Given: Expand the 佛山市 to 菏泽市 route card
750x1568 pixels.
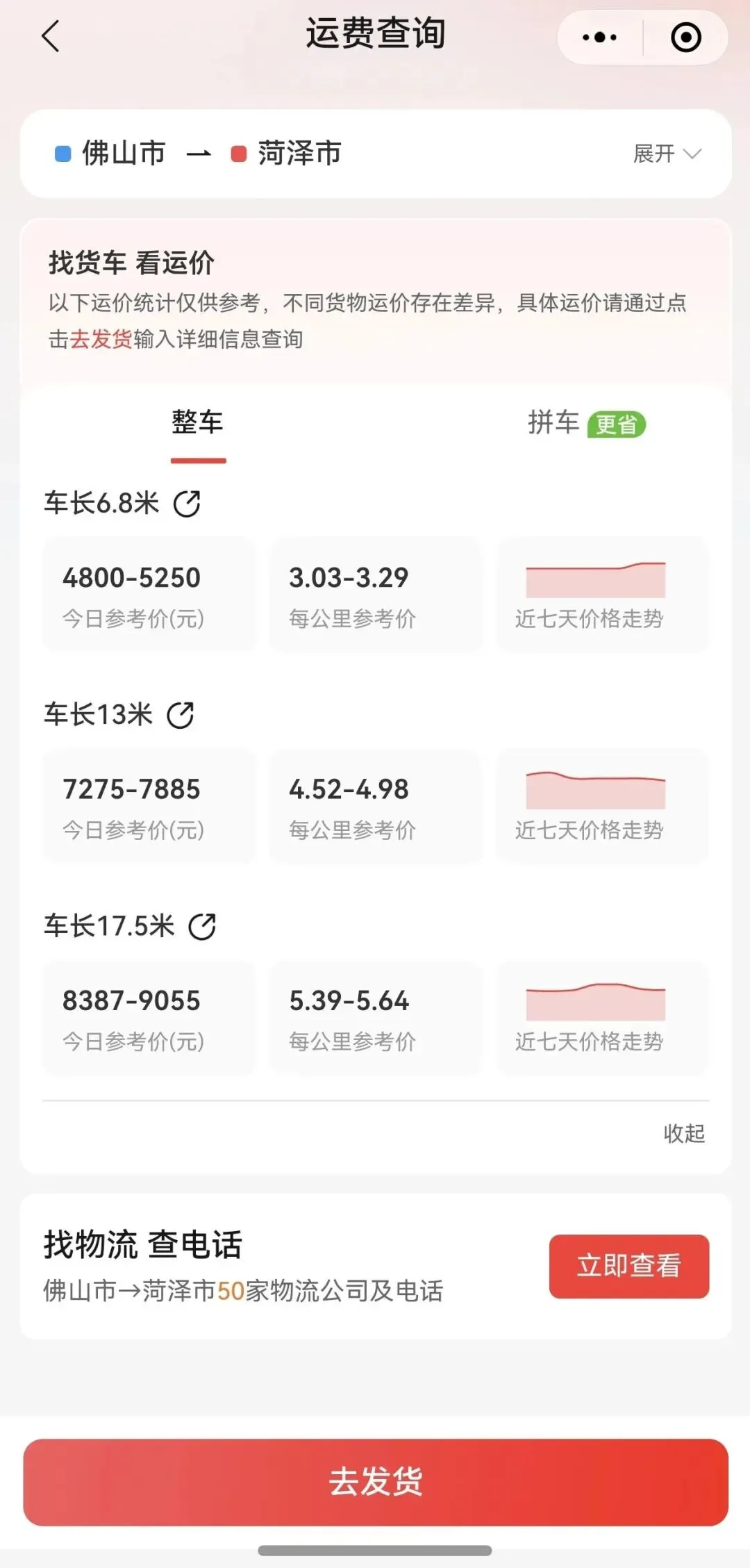Looking at the screenshot, I should pyautogui.click(x=667, y=154).
